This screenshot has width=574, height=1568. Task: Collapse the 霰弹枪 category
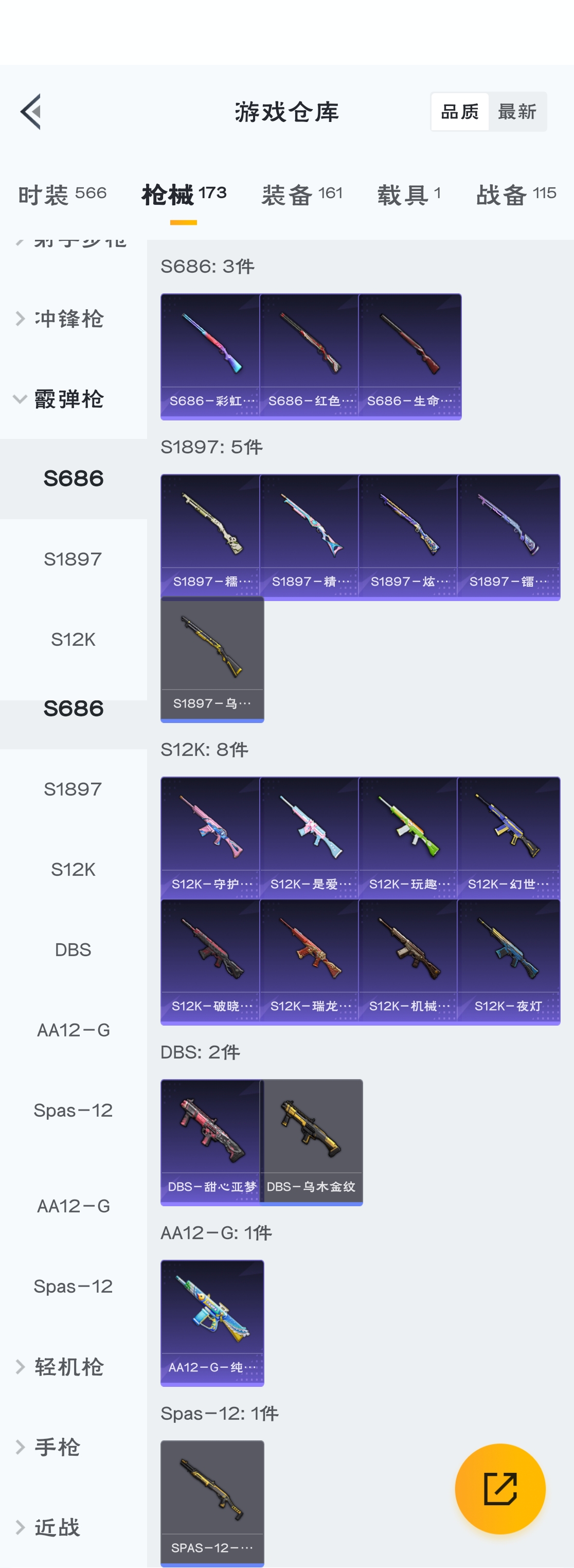[x=68, y=400]
